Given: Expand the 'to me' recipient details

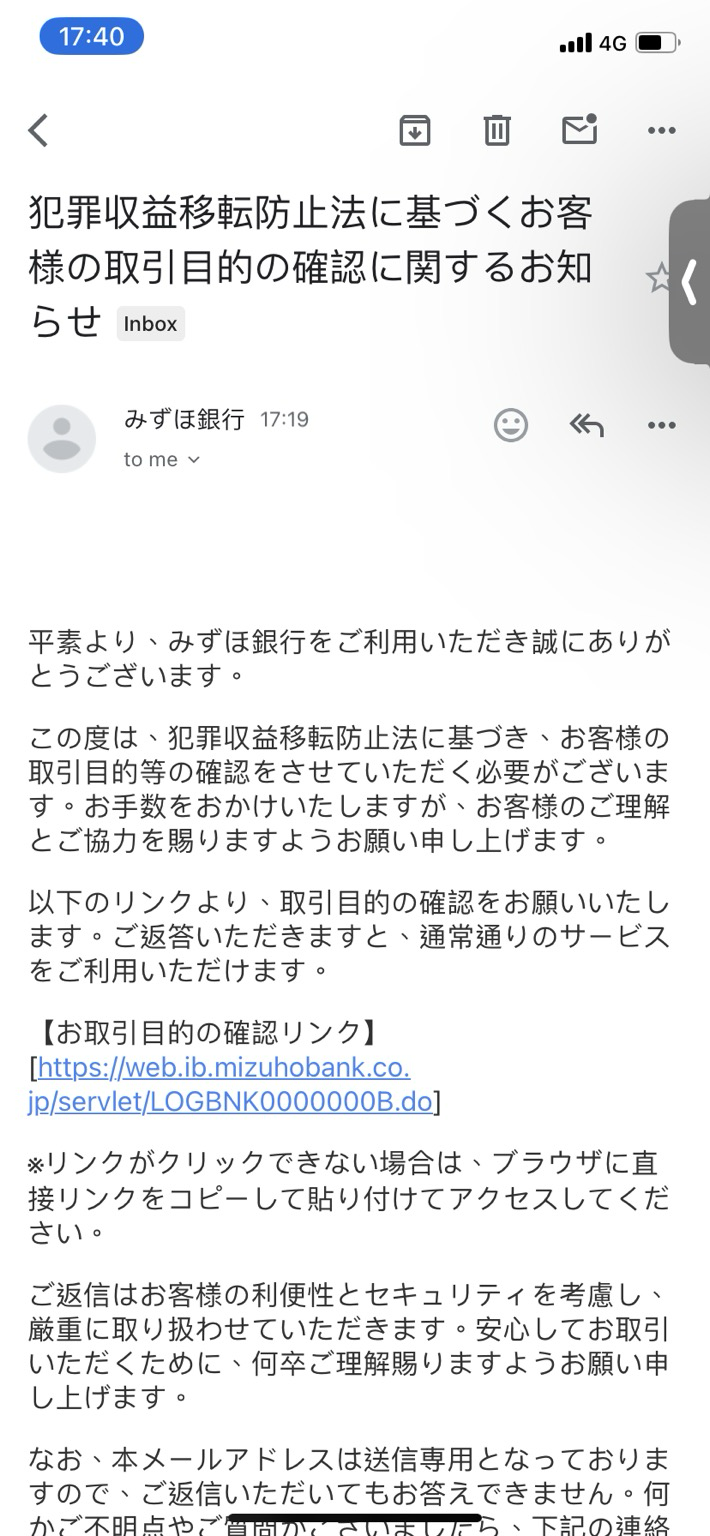Looking at the screenshot, I should tap(162, 460).
